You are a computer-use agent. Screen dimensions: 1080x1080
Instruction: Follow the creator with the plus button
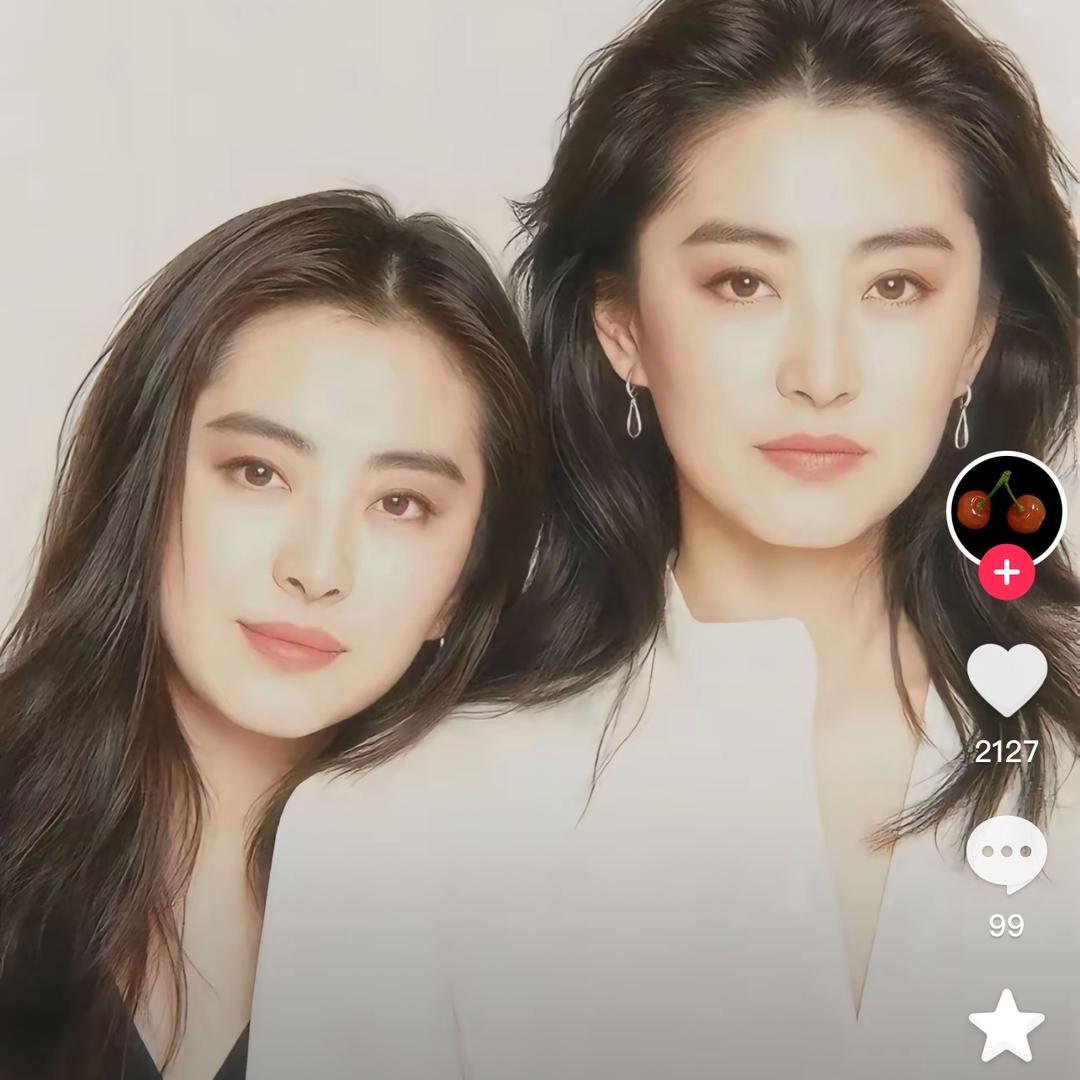pos(1006,573)
